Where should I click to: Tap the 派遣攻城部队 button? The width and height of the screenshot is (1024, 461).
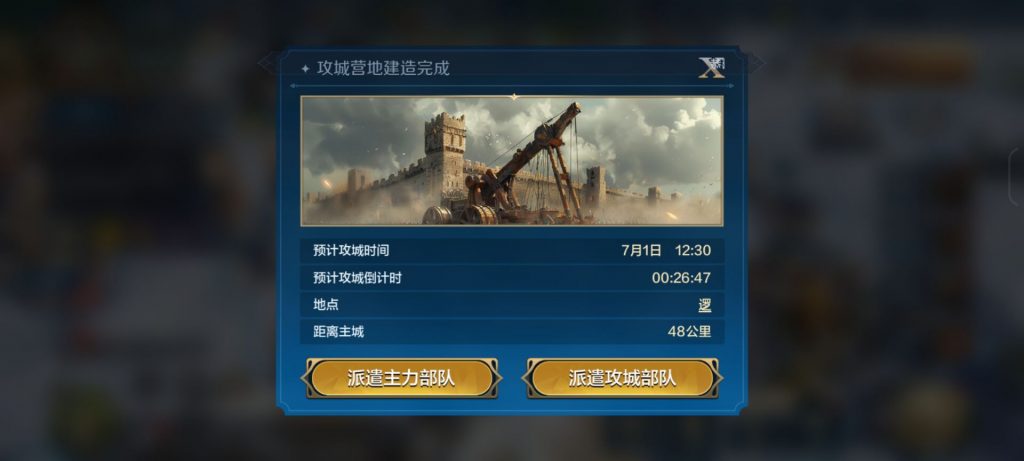[622, 378]
